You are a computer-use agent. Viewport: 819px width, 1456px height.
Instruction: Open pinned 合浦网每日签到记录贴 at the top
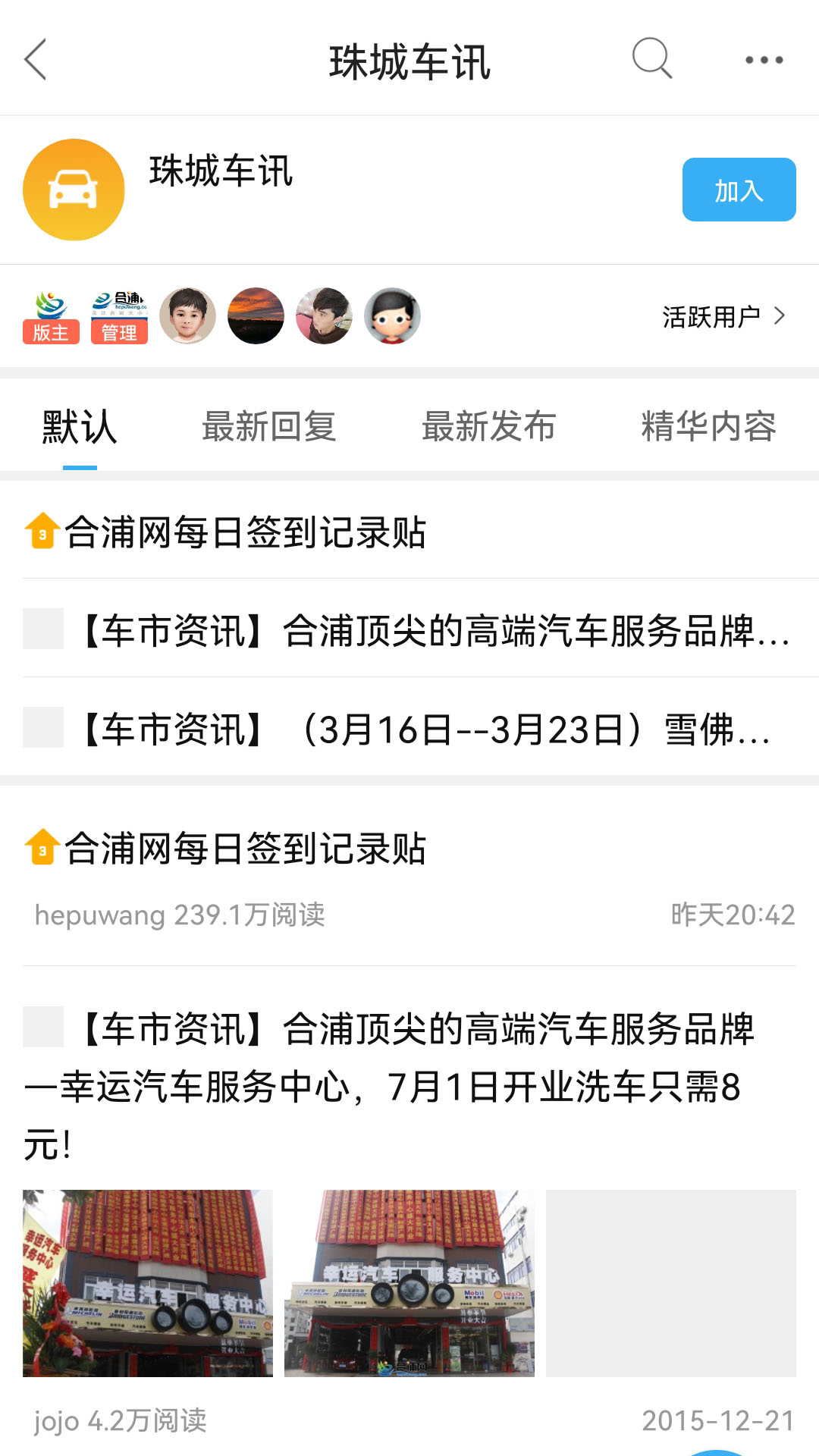[x=244, y=532]
